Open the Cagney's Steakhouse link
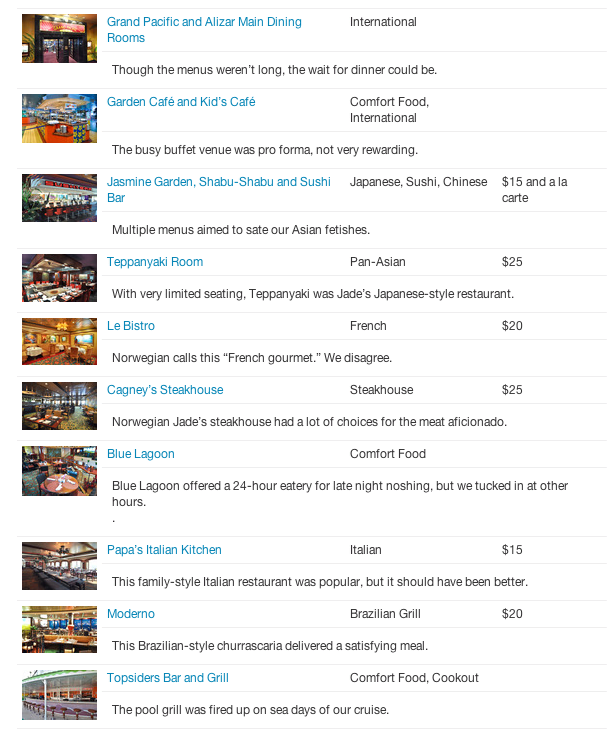This screenshot has width=610, height=739. 165,390
